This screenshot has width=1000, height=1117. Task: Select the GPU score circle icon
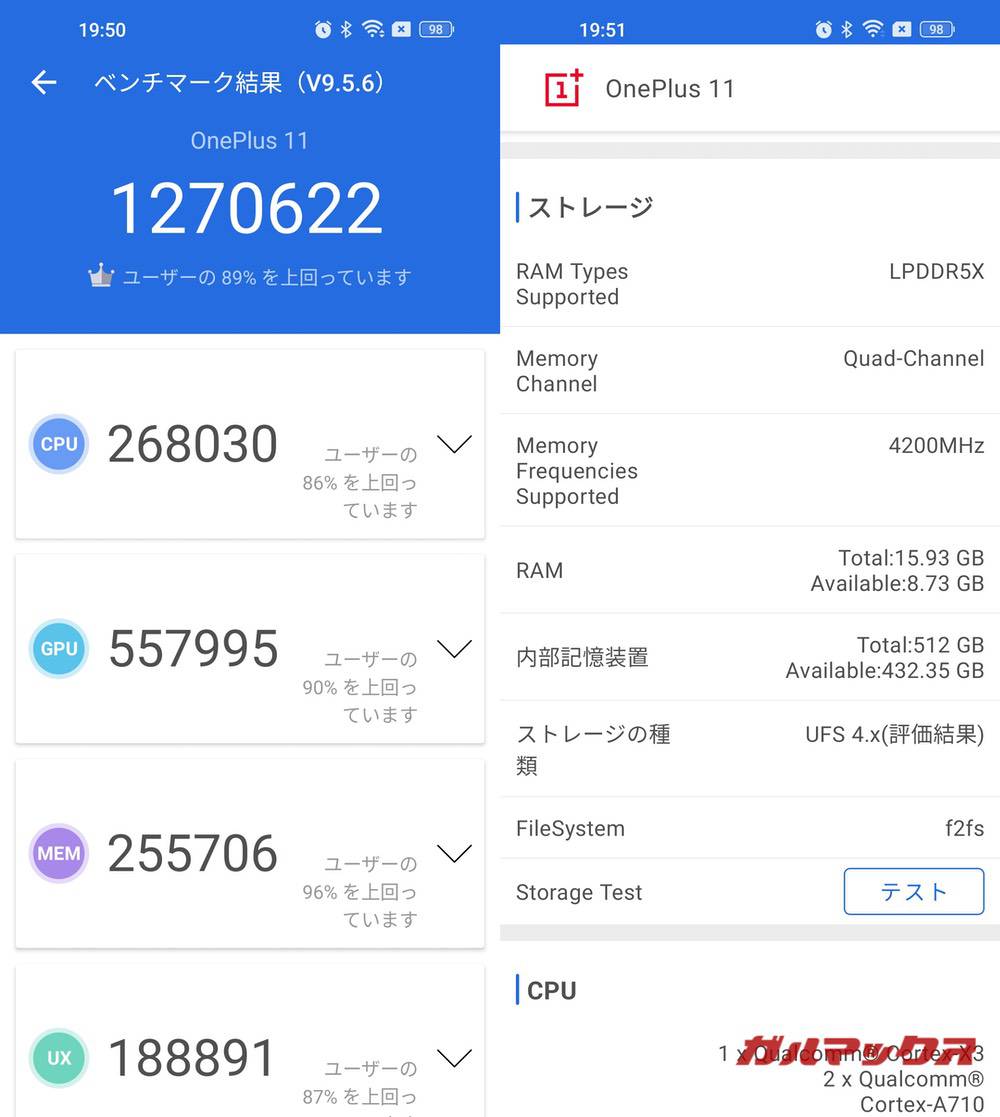click(58, 649)
